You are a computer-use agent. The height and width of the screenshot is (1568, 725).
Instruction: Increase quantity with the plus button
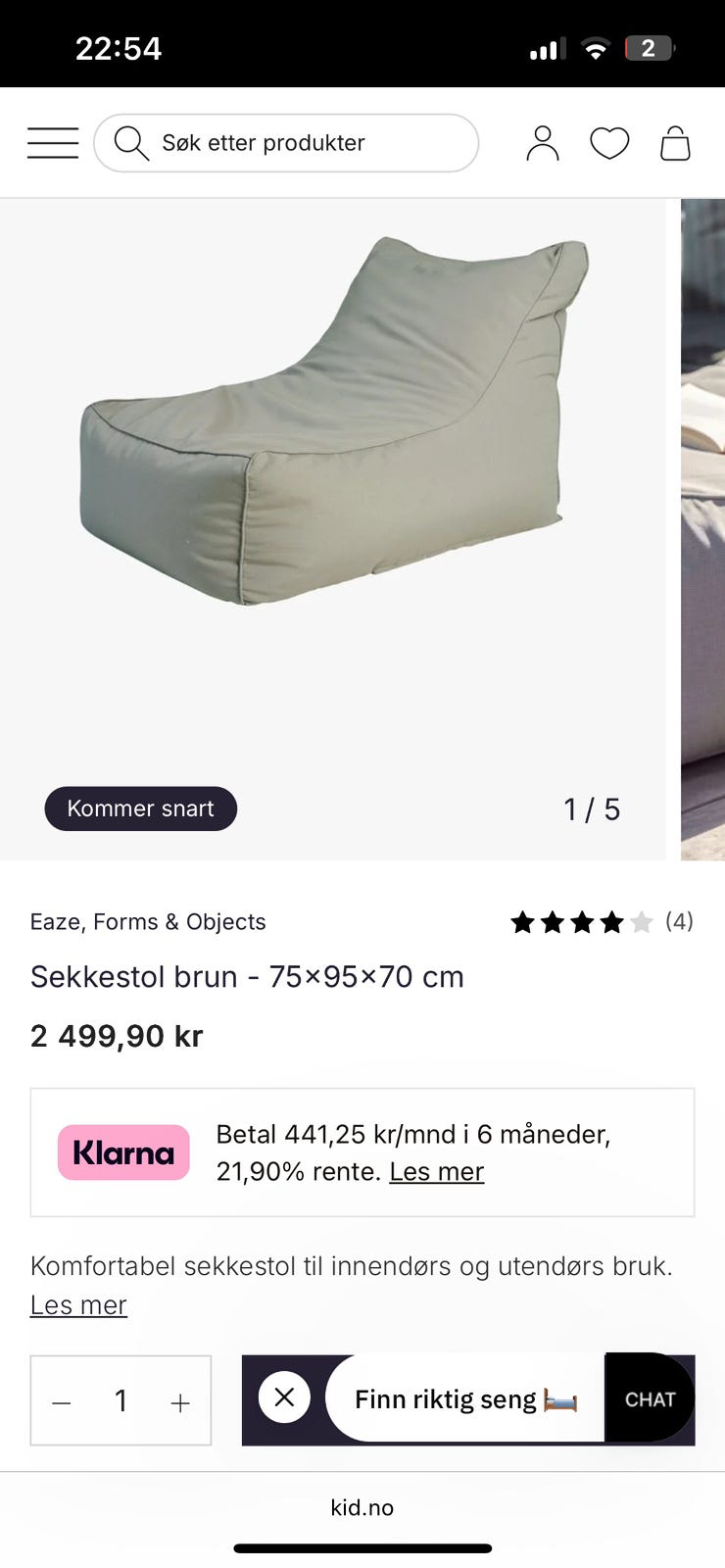click(180, 1402)
